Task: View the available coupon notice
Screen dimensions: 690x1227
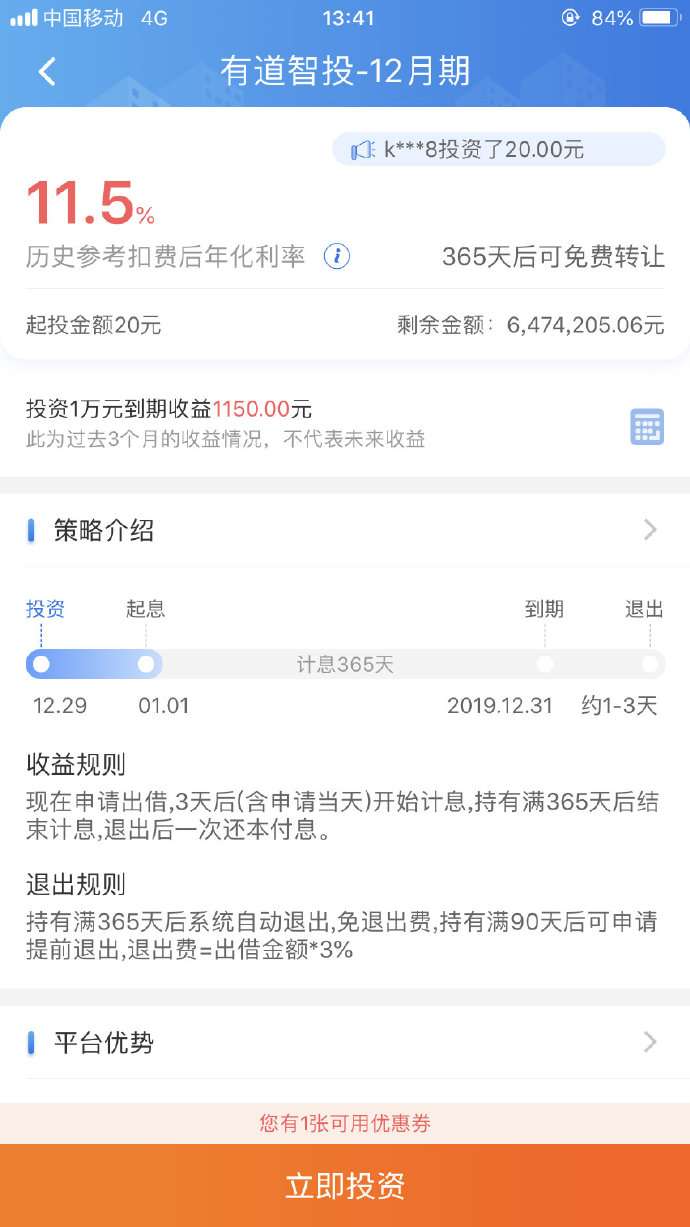Action: [345, 1123]
